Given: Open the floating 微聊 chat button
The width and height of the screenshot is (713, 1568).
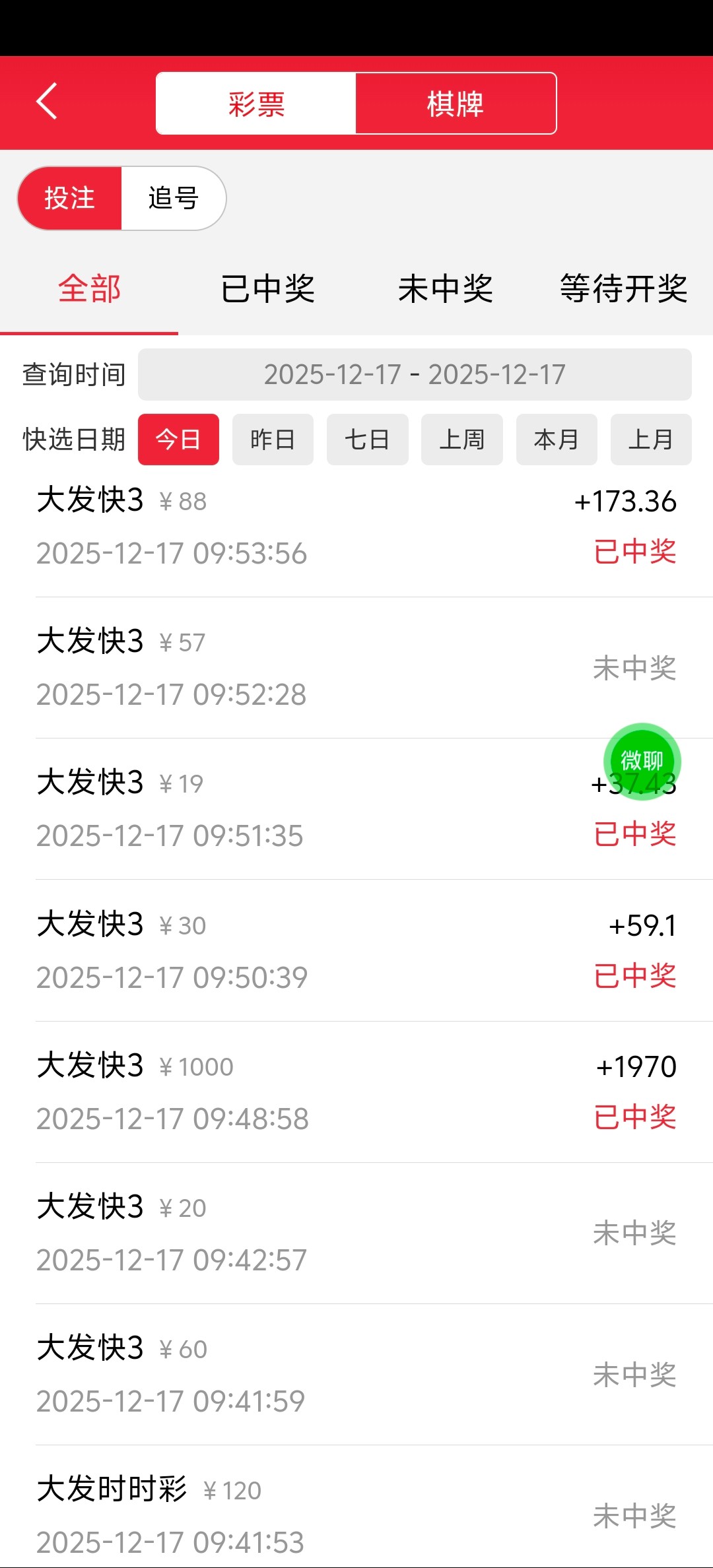Looking at the screenshot, I should [642, 761].
